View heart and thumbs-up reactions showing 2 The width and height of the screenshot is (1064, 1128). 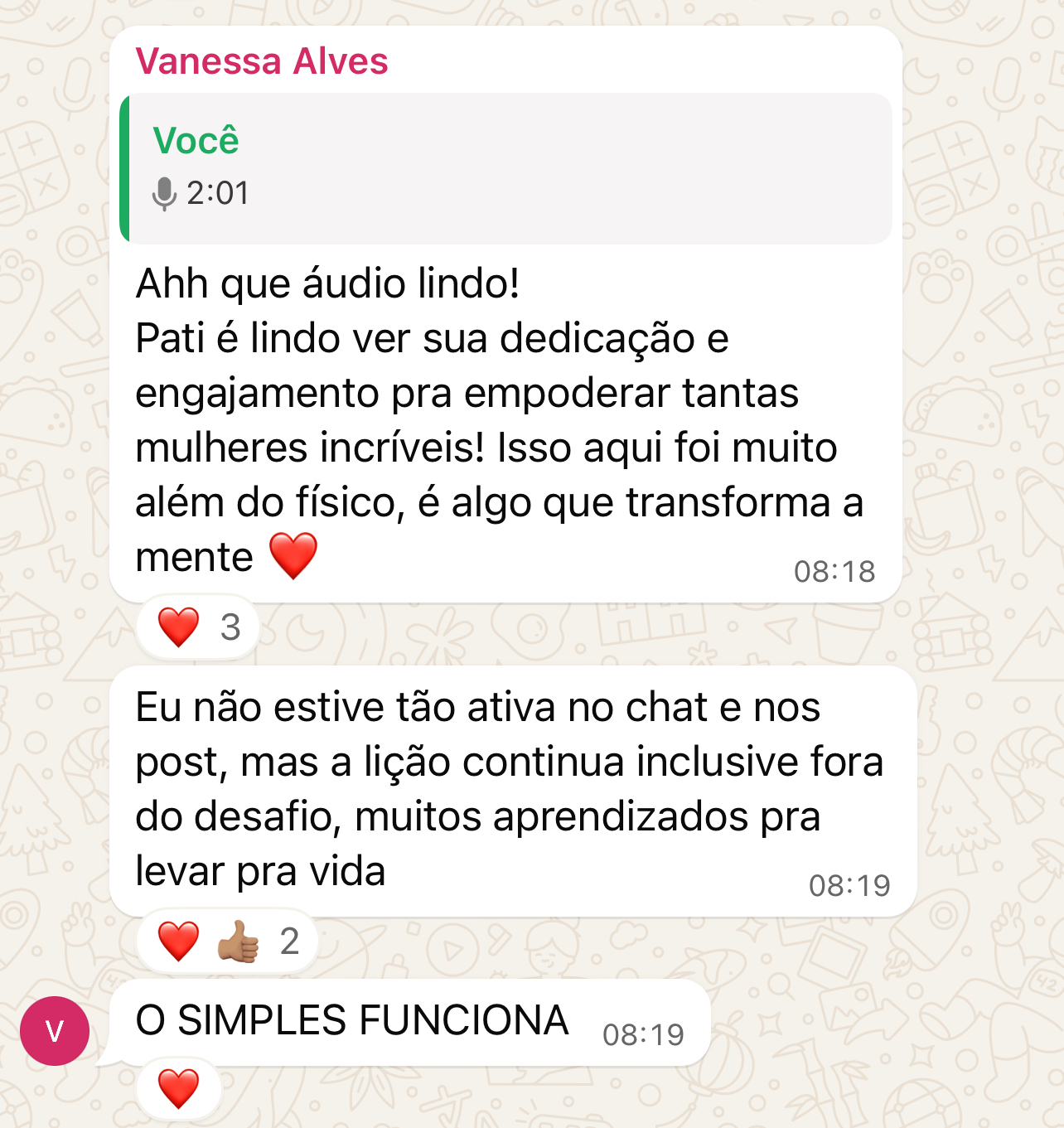227,942
